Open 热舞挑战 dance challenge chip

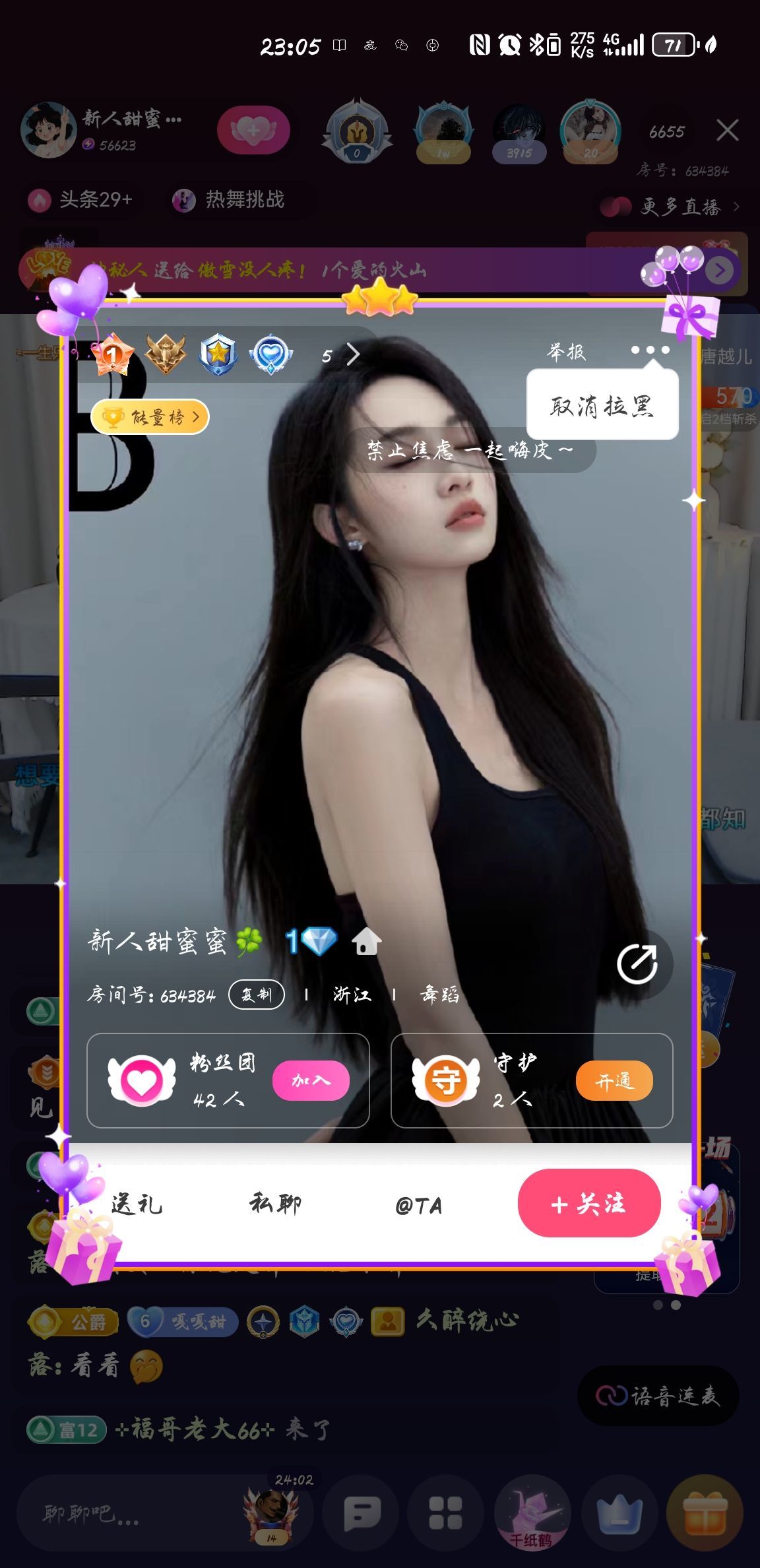pyautogui.click(x=231, y=199)
